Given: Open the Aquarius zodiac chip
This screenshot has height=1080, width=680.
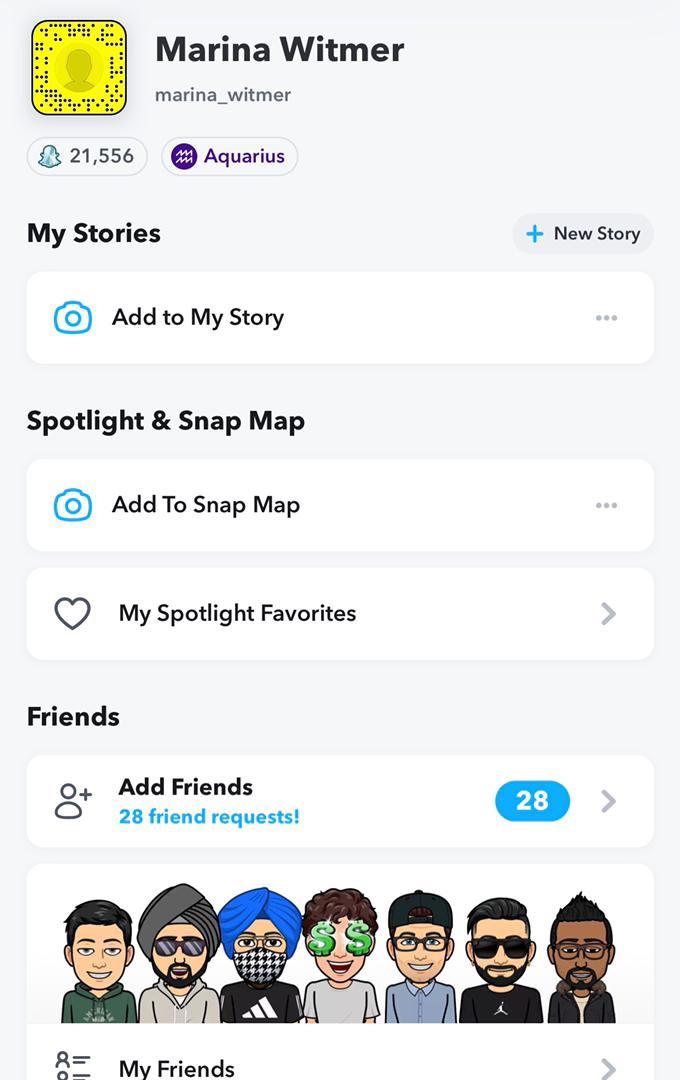Looking at the screenshot, I should coord(230,156).
